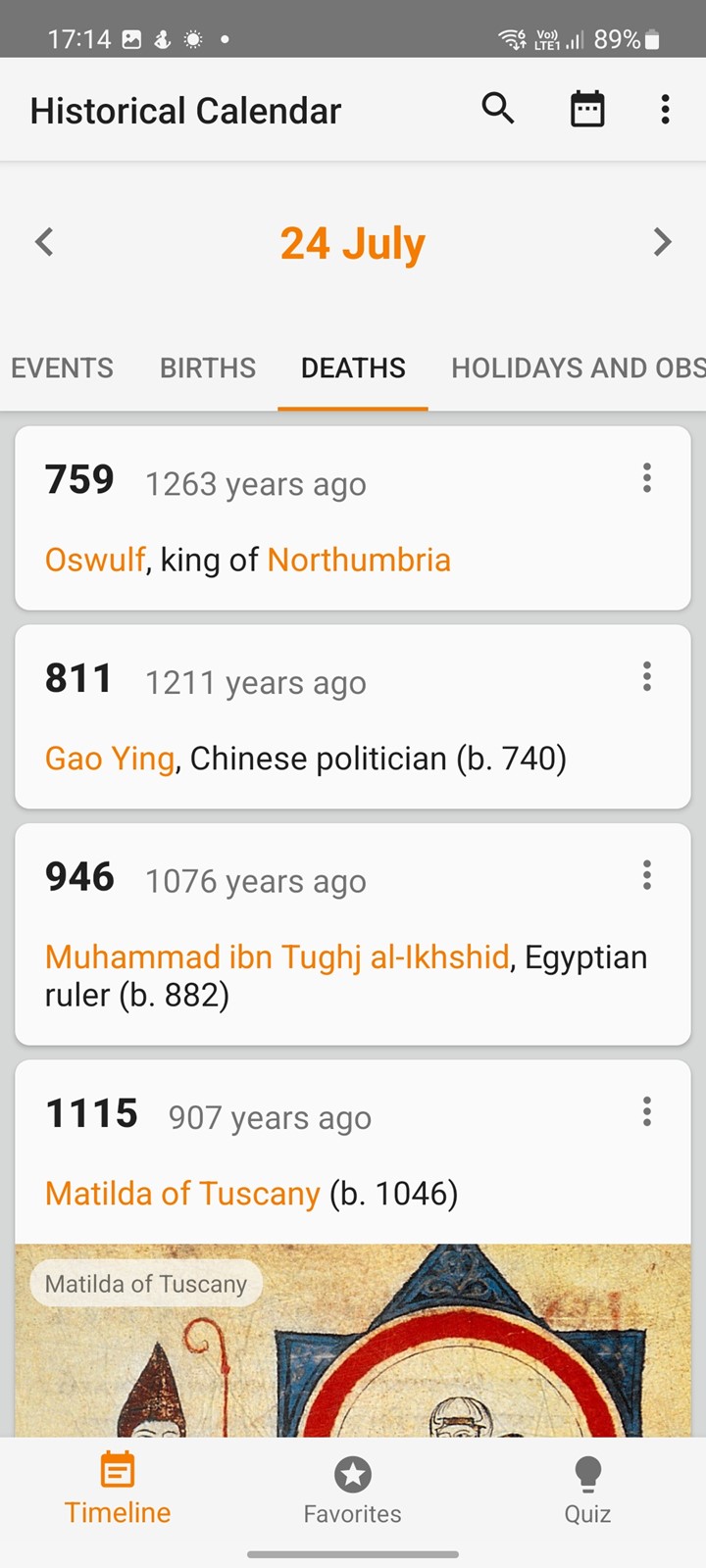Viewport: 706px width, 1568px height.
Task: Open options for the 759 entry
Action: [x=647, y=477]
